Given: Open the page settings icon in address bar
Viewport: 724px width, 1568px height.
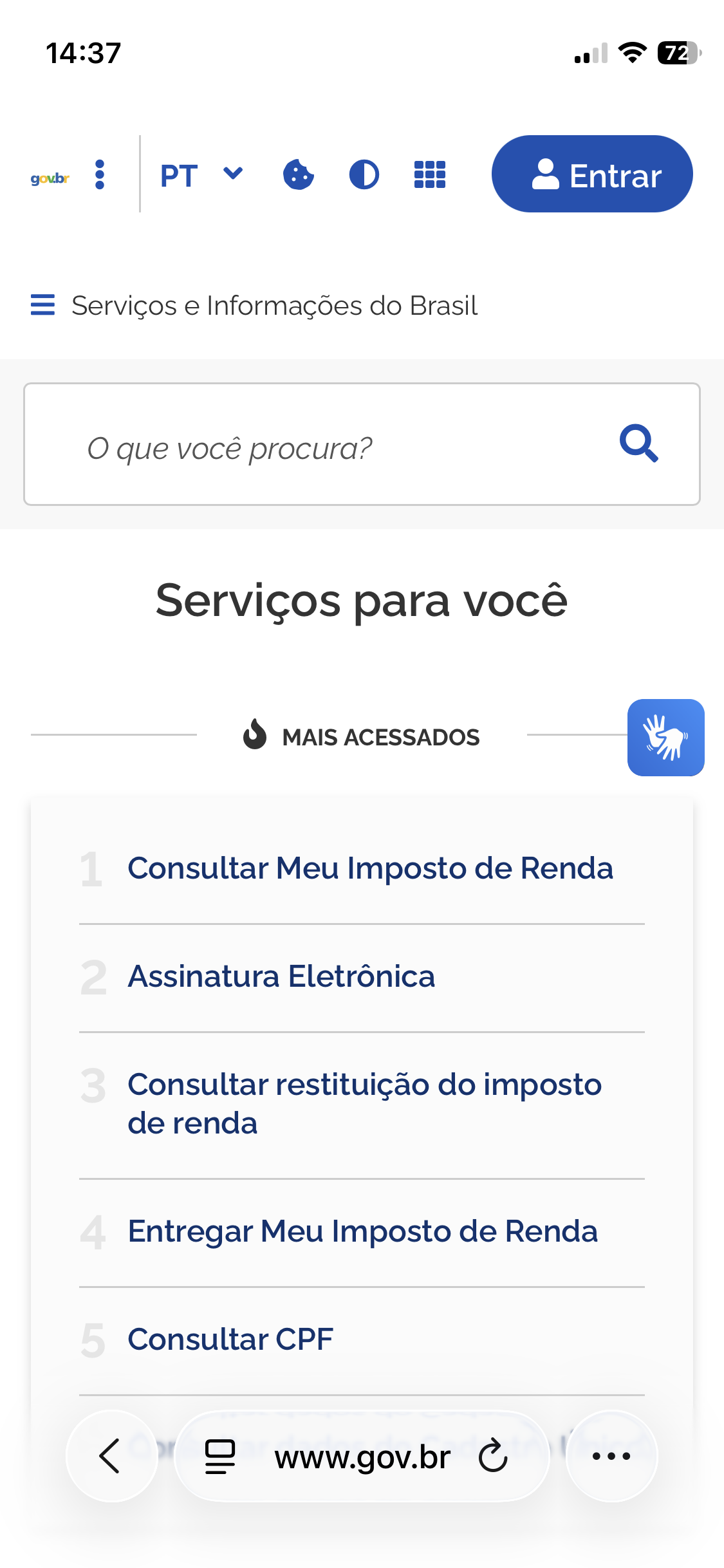Looking at the screenshot, I should (x=220, y=1456).
